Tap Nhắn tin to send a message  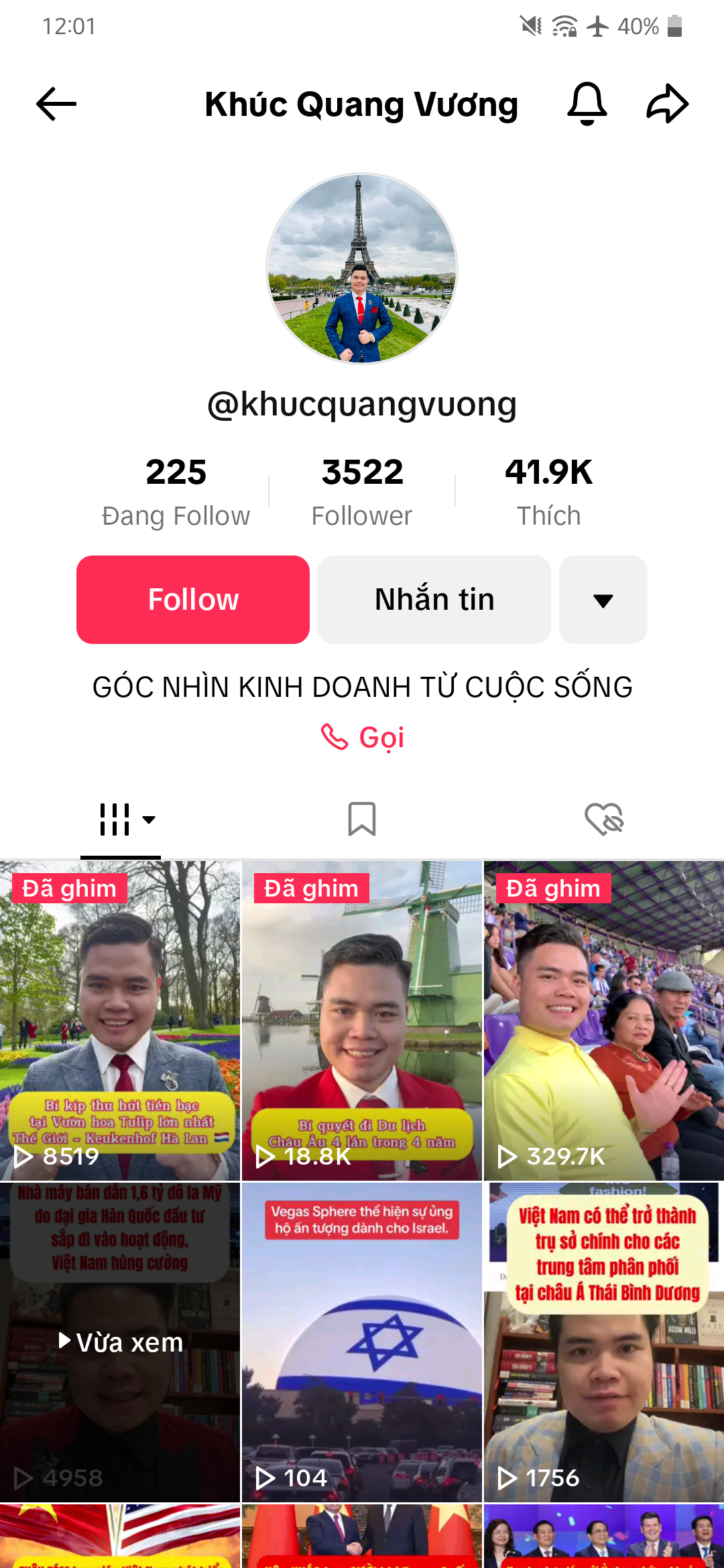[434, 600]
